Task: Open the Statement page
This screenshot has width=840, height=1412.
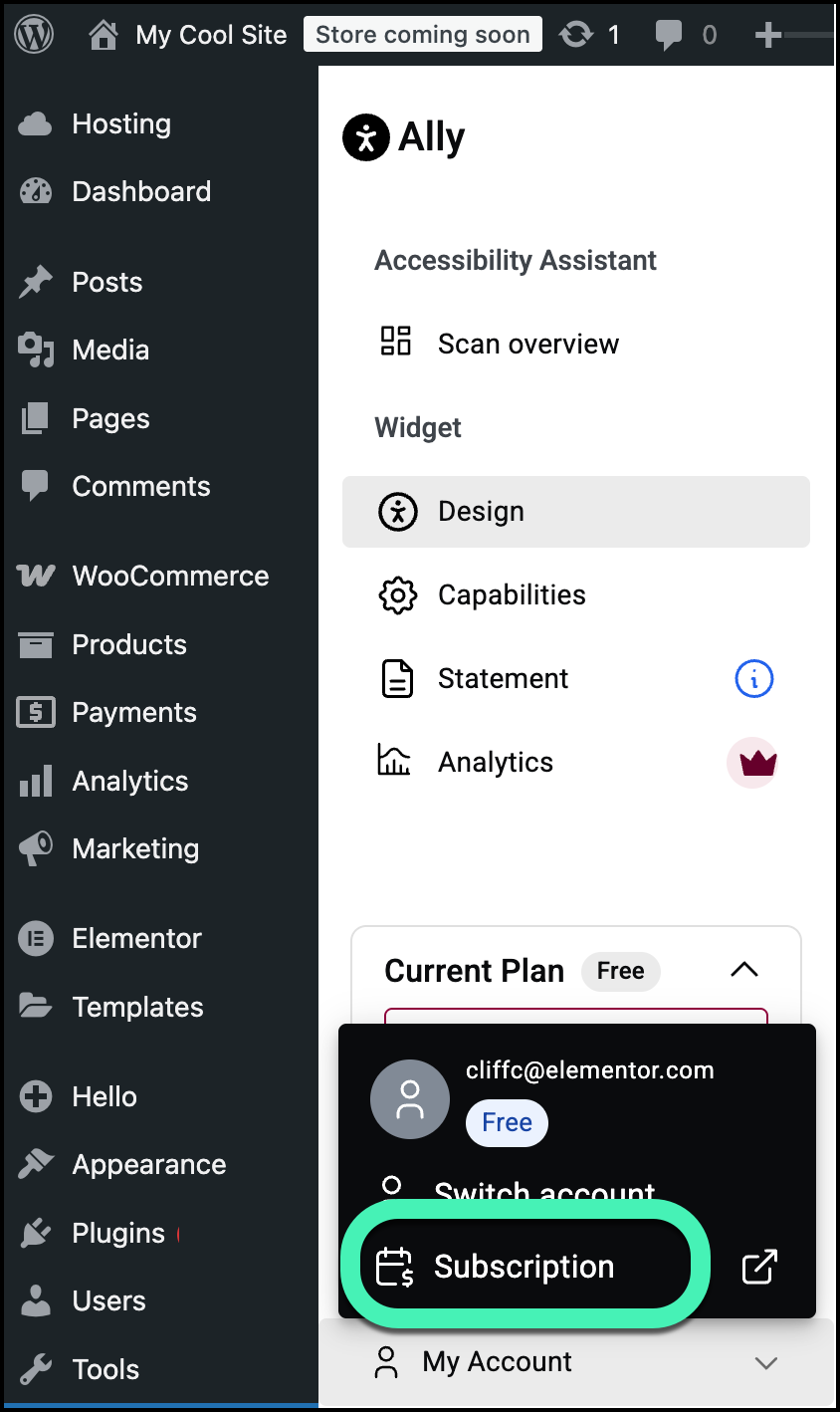Action: (x=503, y=679)
